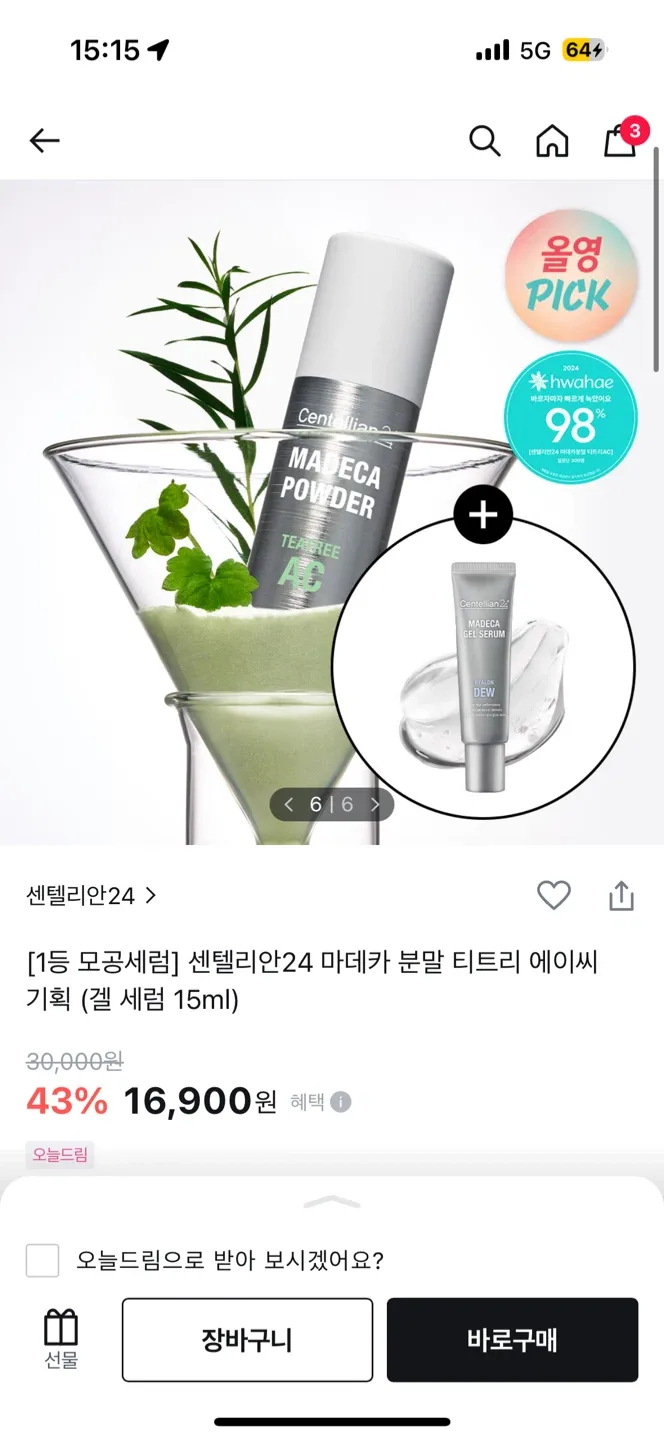
Task: Check the 오늘드림 delivery checkbox
Action: (x=42, y=1260)
